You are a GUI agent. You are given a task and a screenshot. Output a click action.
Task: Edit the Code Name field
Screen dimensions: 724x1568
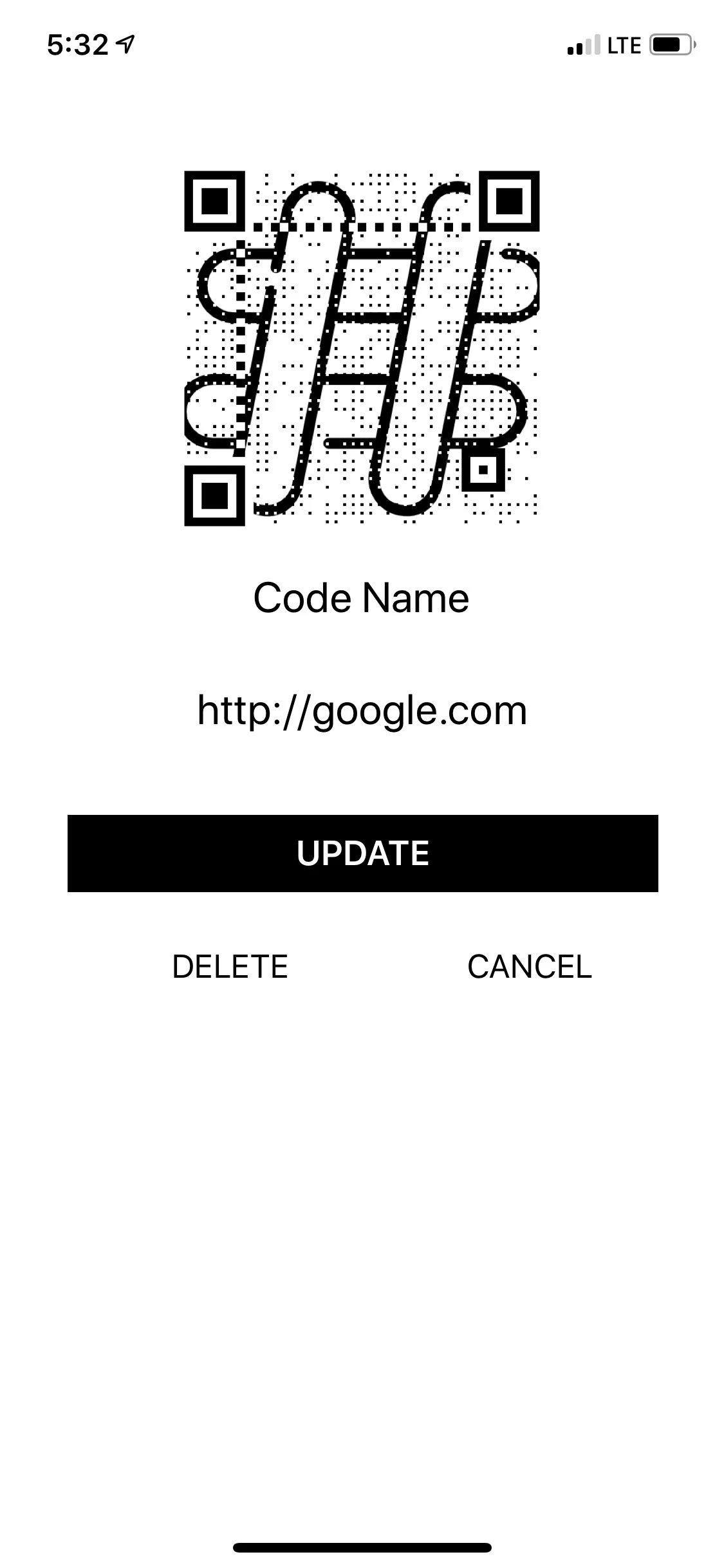coord(361,599)
